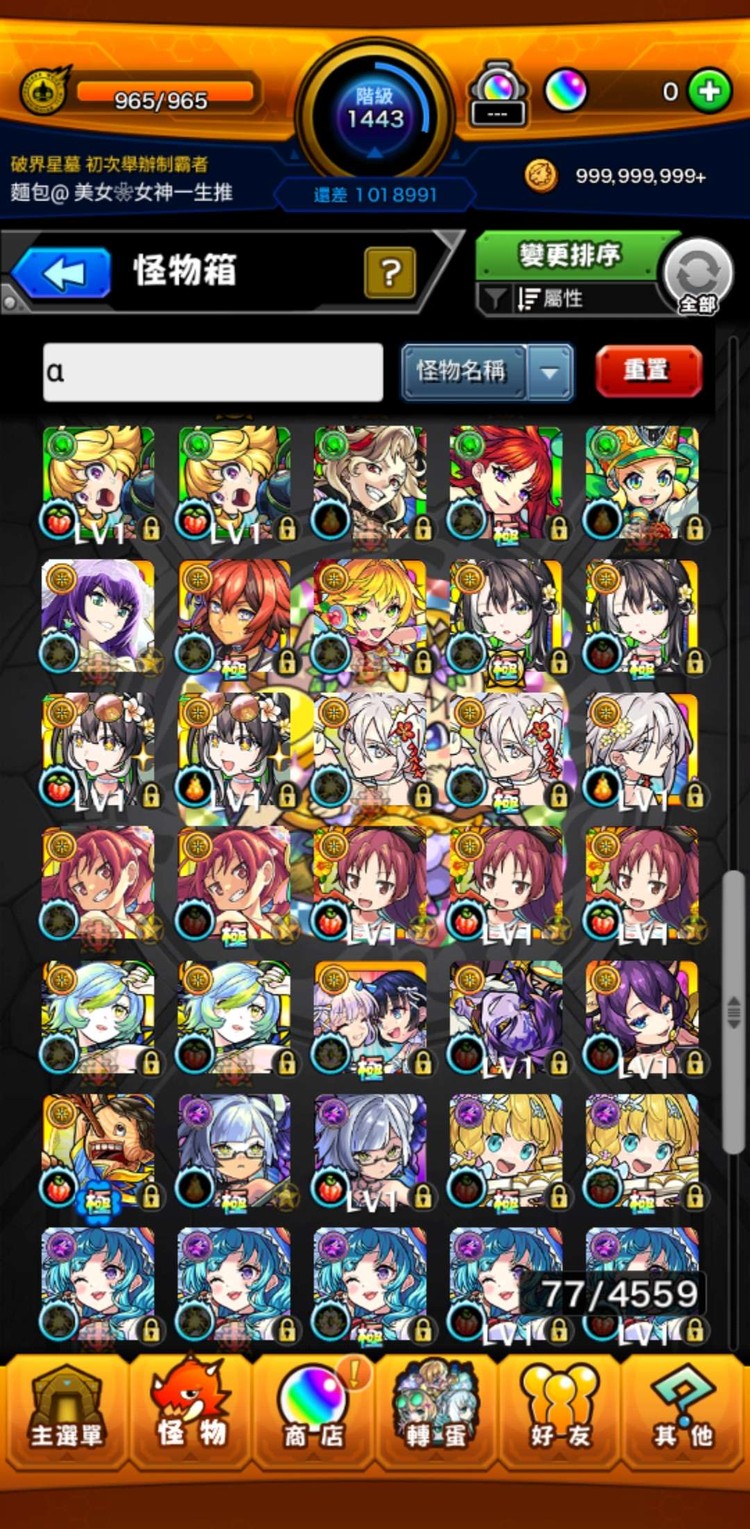Go to the 好友 friends tab
The image size is (750, 1529).
pyautogui.click(x=560, y=1410)
